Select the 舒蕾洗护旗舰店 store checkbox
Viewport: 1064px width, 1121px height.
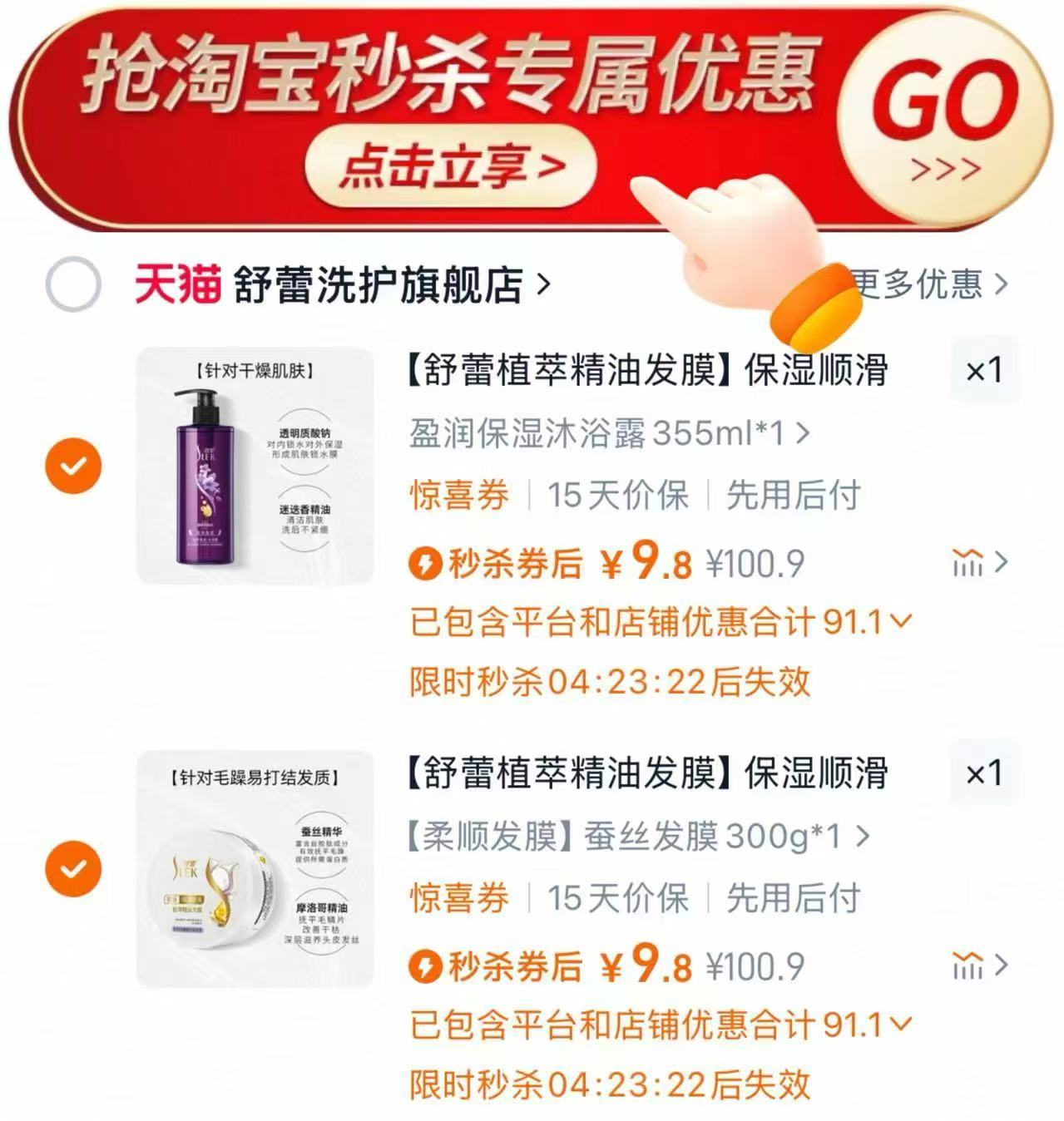coord(73,284)
